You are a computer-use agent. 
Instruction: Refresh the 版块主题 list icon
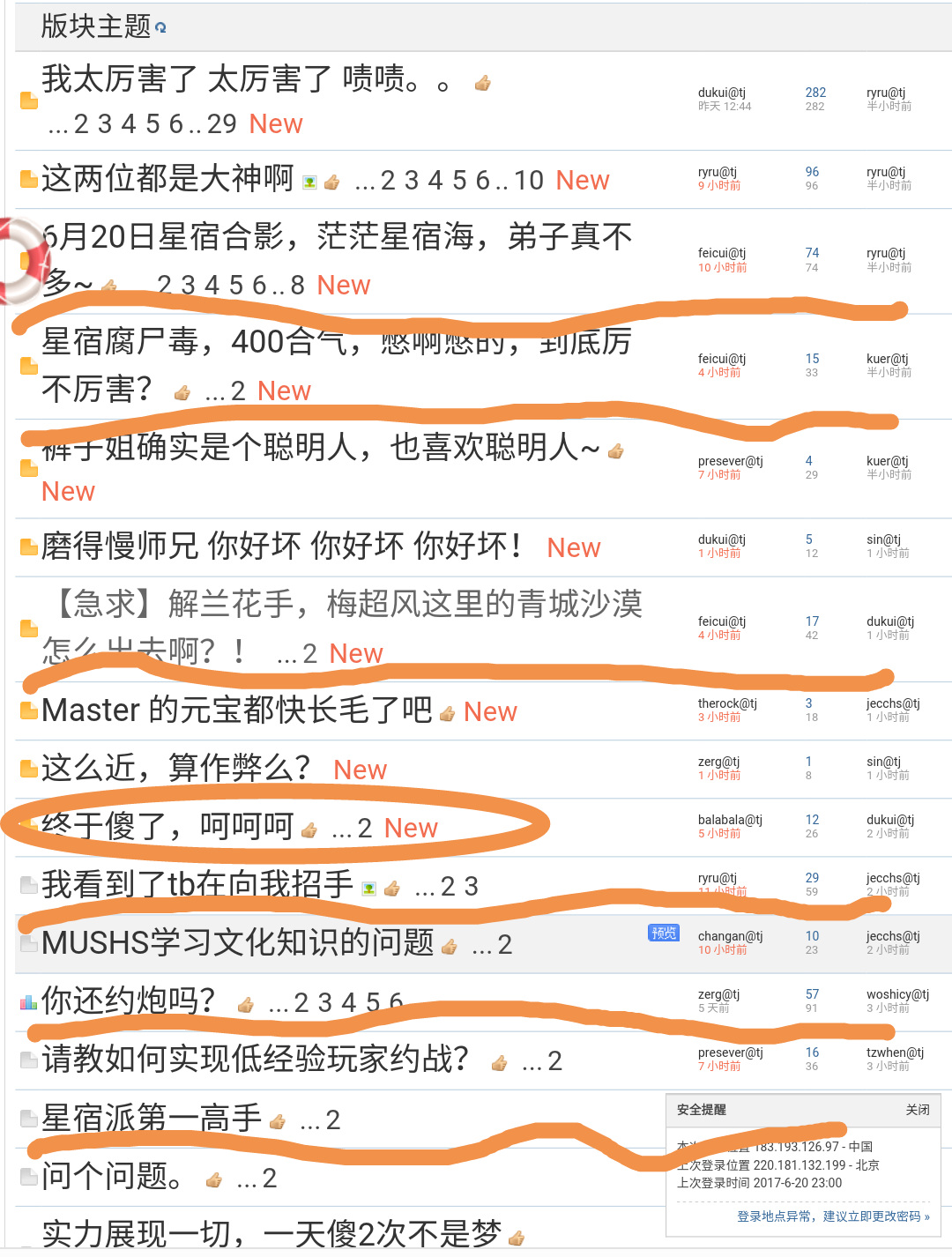click(x=160, y=28)
